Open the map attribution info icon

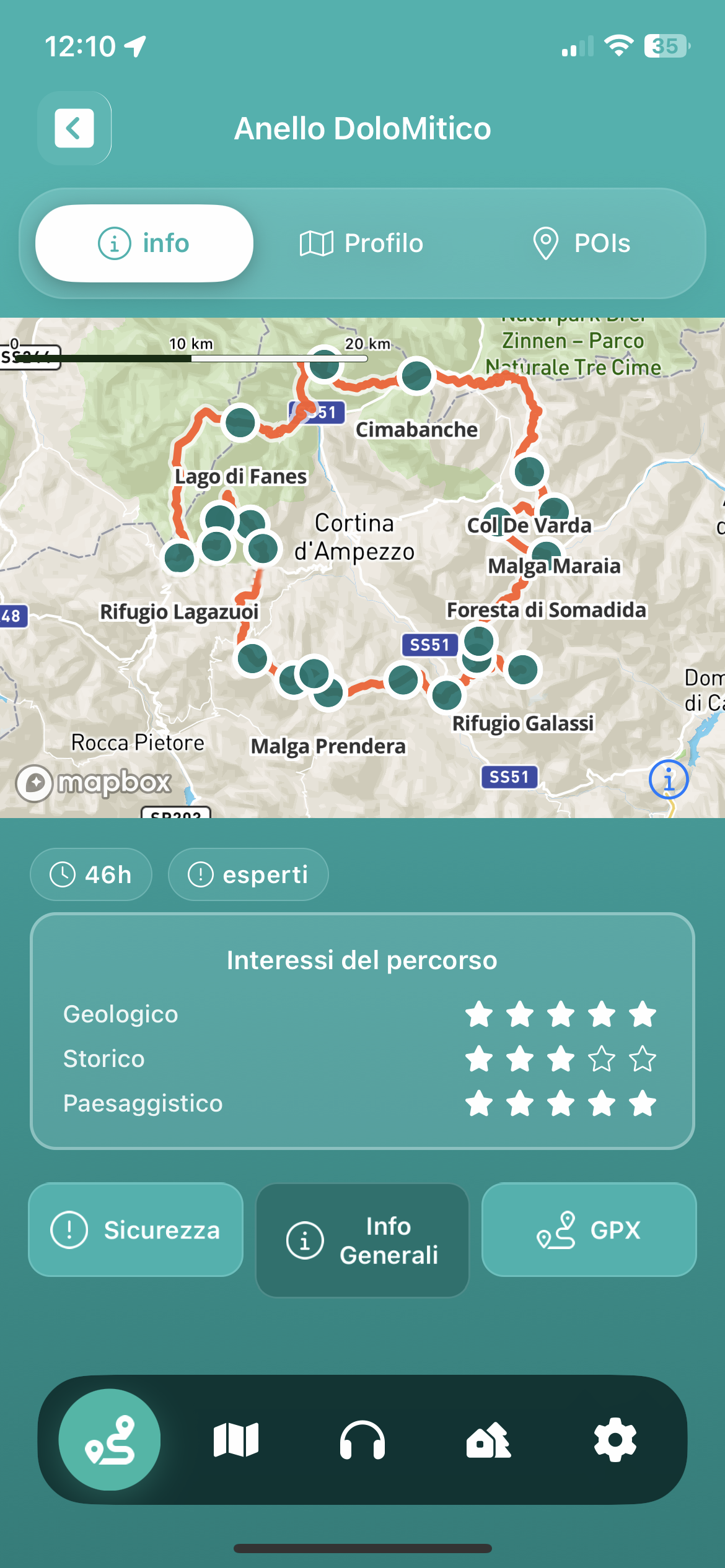coord(668,779)
